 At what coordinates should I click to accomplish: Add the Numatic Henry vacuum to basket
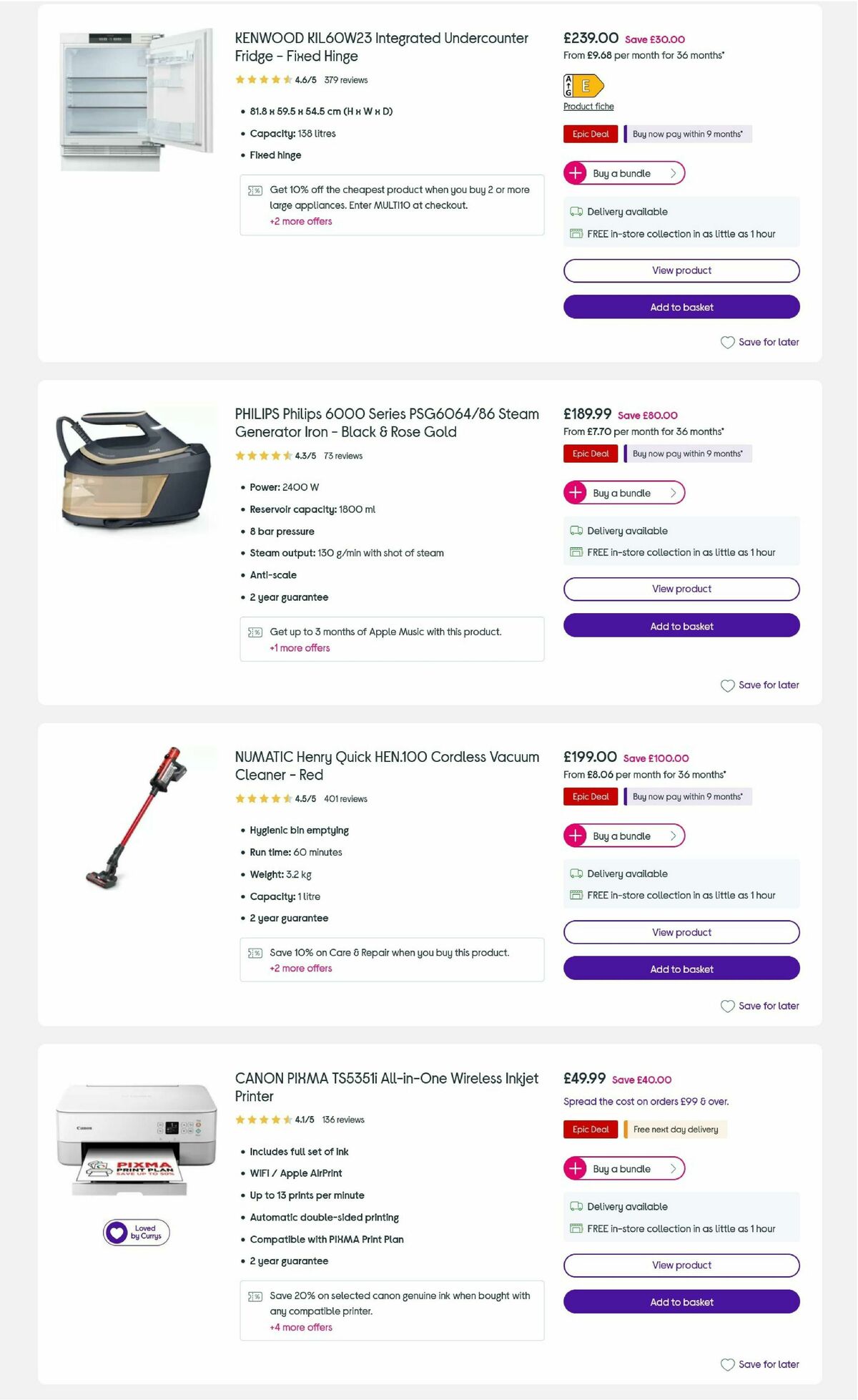click(681, 969)
